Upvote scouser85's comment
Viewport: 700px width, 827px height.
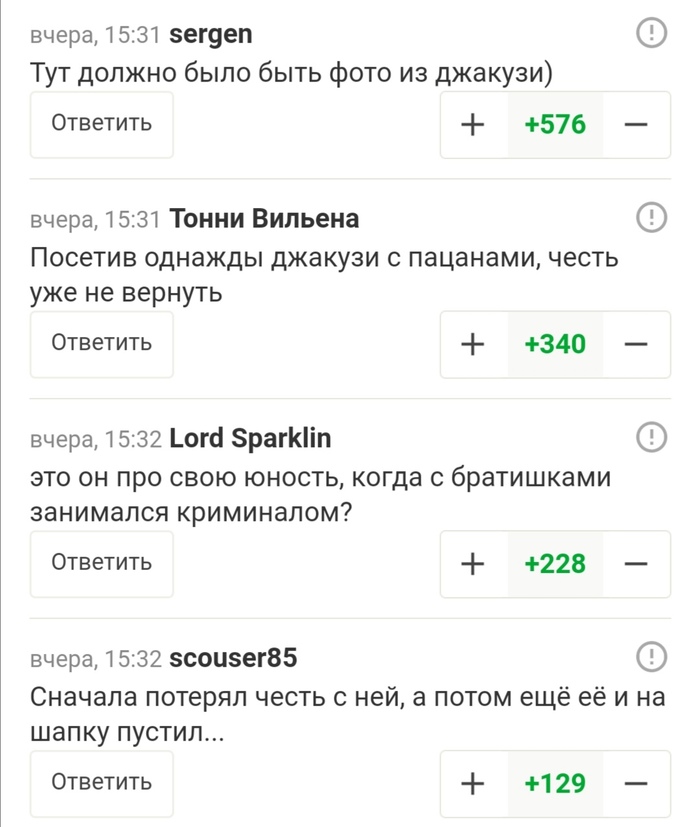click(474, 782)
